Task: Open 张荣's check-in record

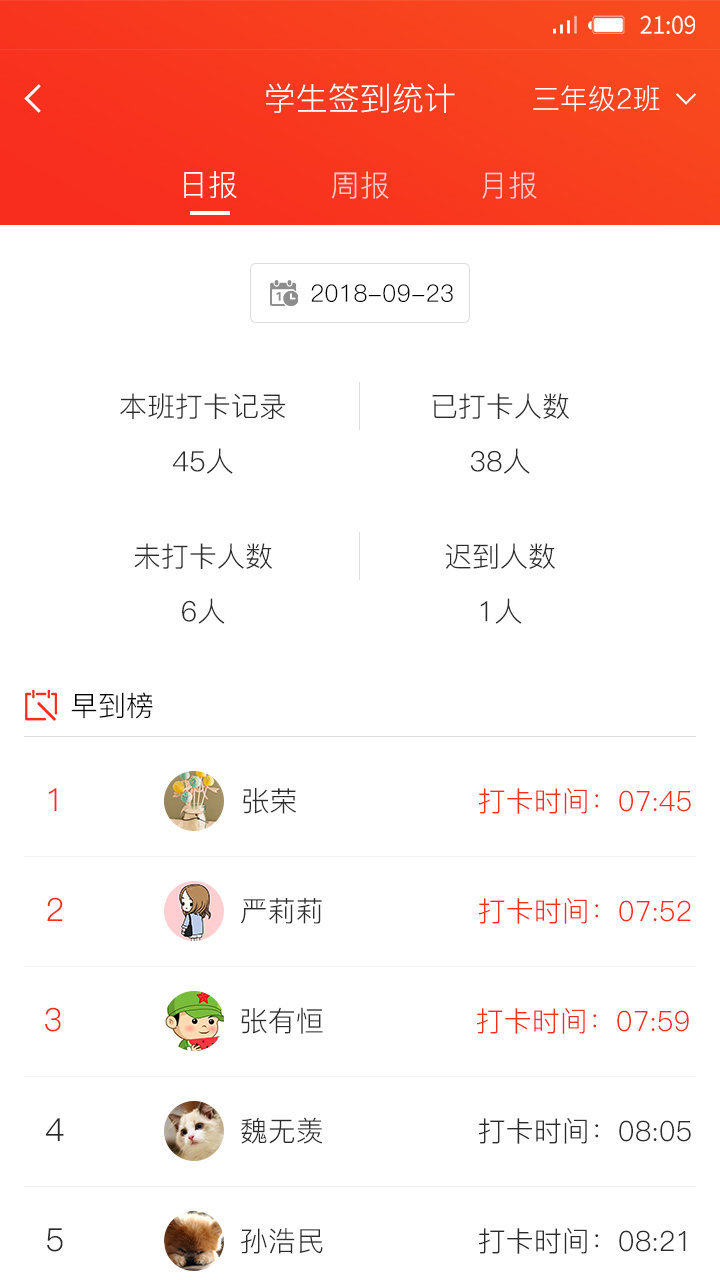Action: tap(360, 801)
